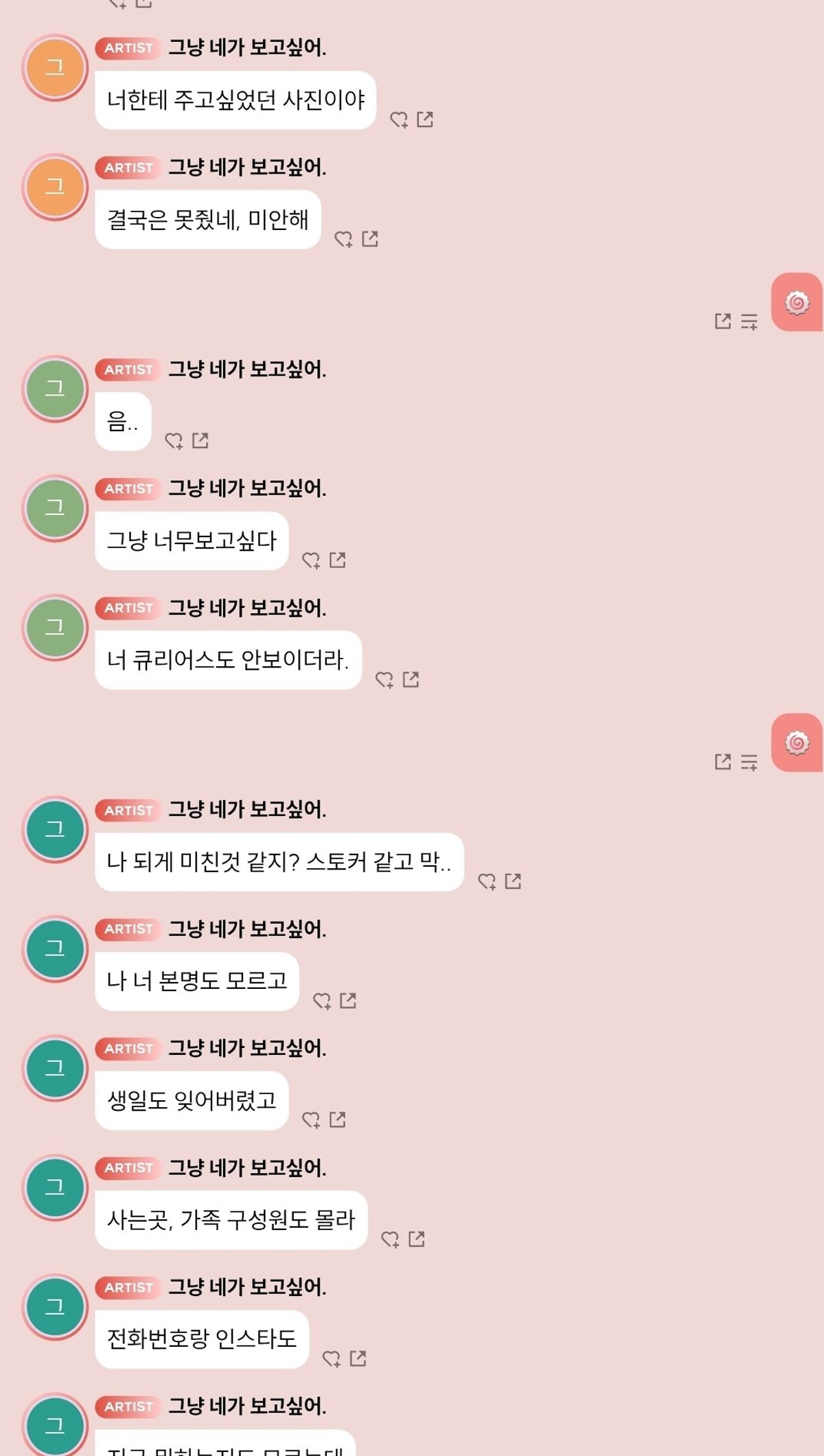The image size is (824, 1456).
Task: Share the message '결국은 못줬네, 미안해'
Action: click(370, 238)
